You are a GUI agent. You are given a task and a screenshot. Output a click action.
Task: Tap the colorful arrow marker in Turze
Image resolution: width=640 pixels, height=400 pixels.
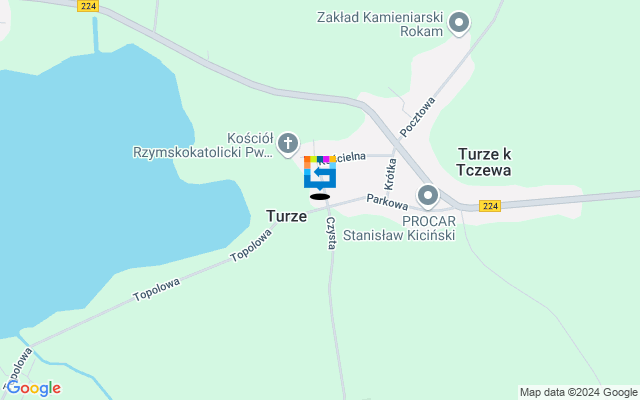tap(320, 173)
